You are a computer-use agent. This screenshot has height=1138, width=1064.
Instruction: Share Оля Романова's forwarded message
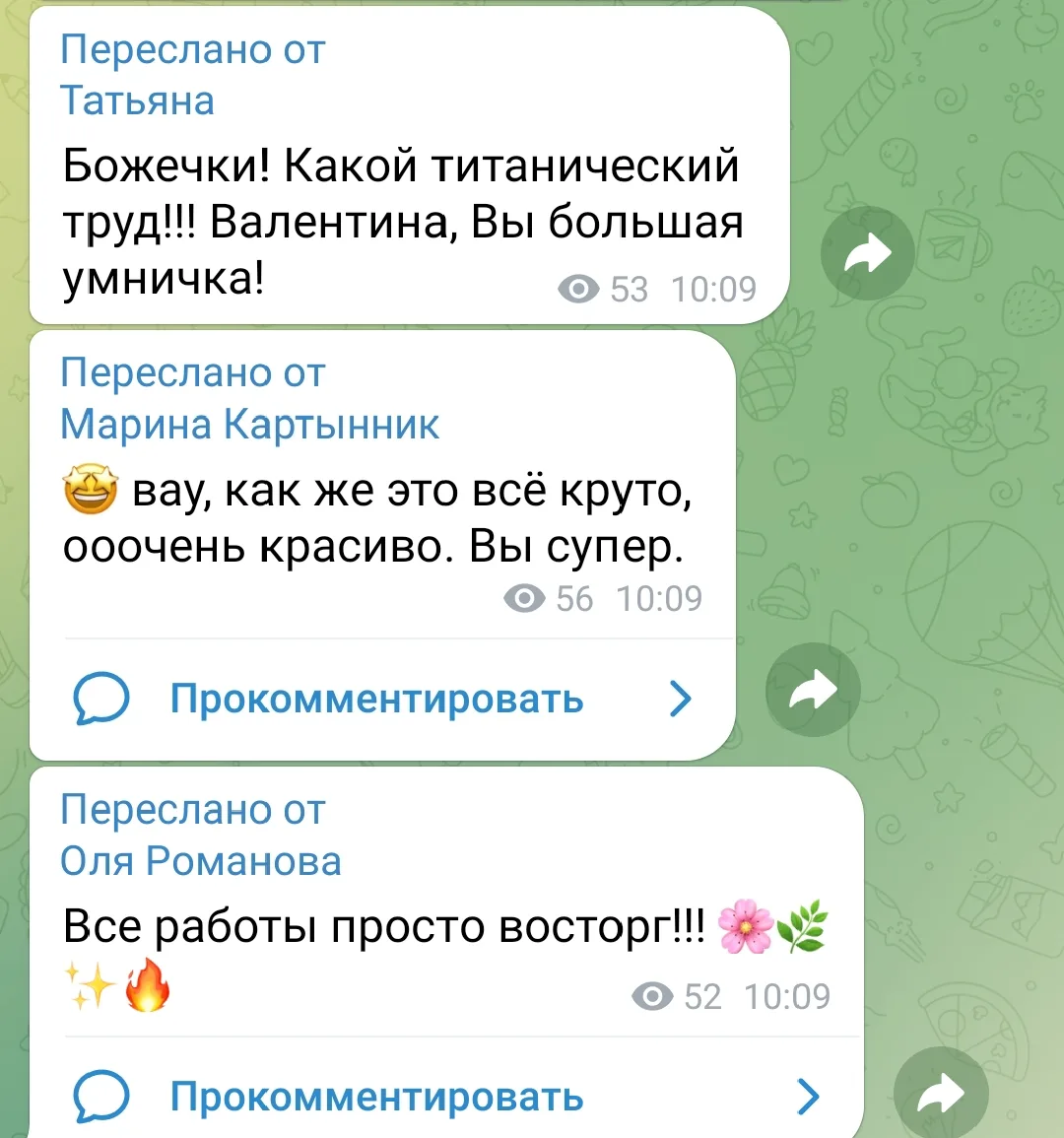(941, 1094)
